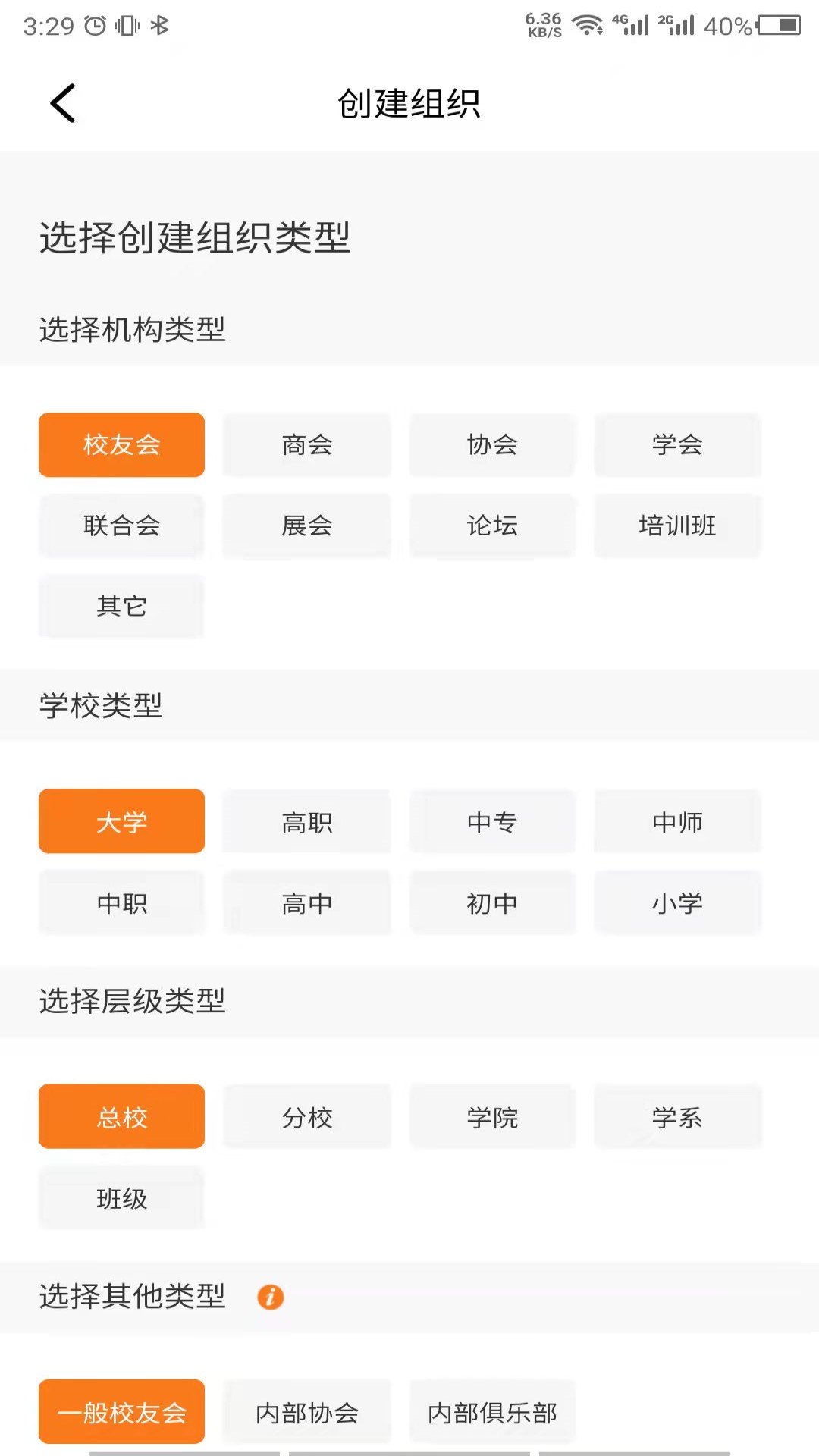Select 中专 under 学校类型

tap(492, 821)
